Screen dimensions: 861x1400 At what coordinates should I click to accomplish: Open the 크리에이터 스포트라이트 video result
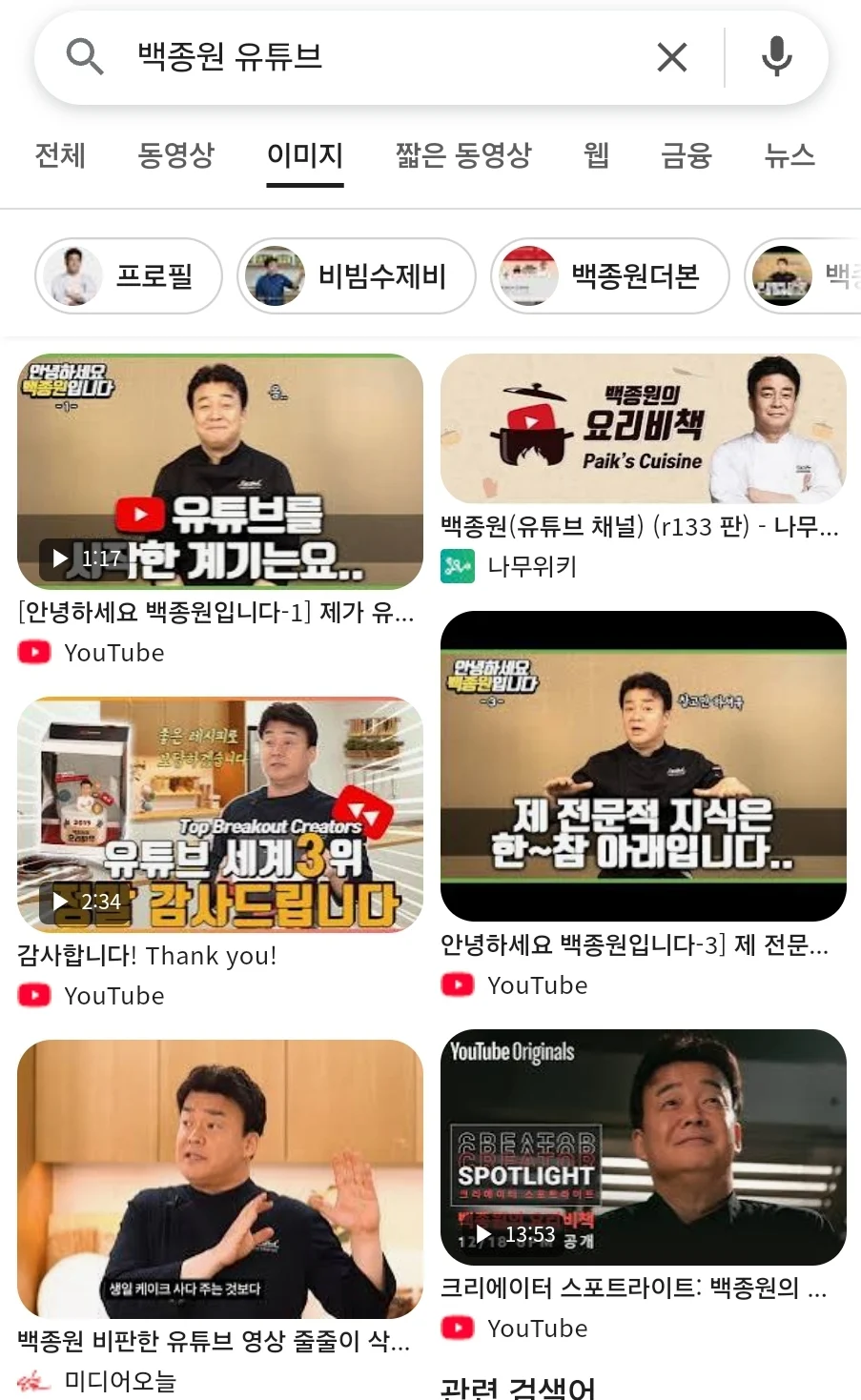click(x=644, y=1147)
